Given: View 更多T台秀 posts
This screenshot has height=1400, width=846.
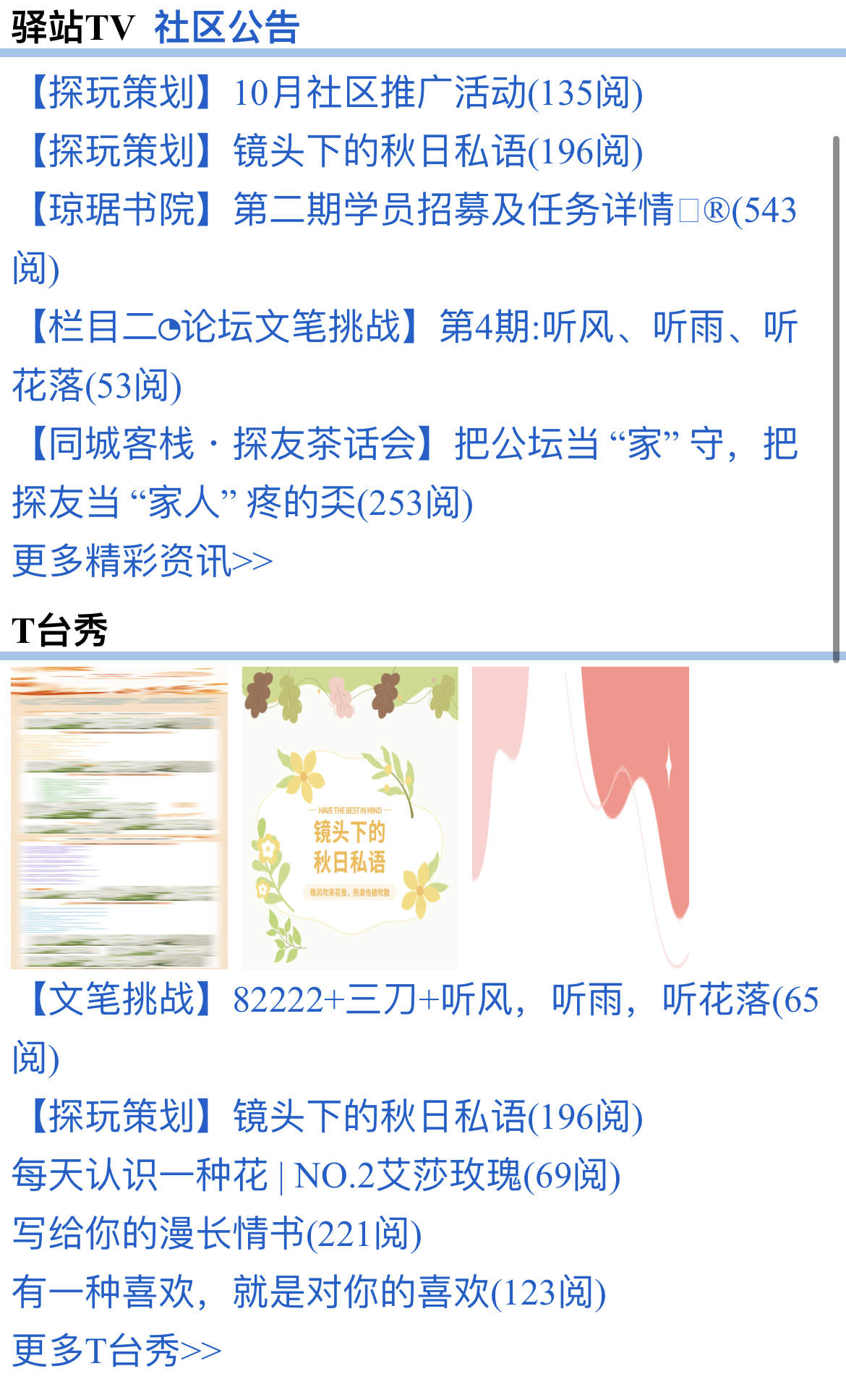Looking at the screenshot, I should point(117,1351).
